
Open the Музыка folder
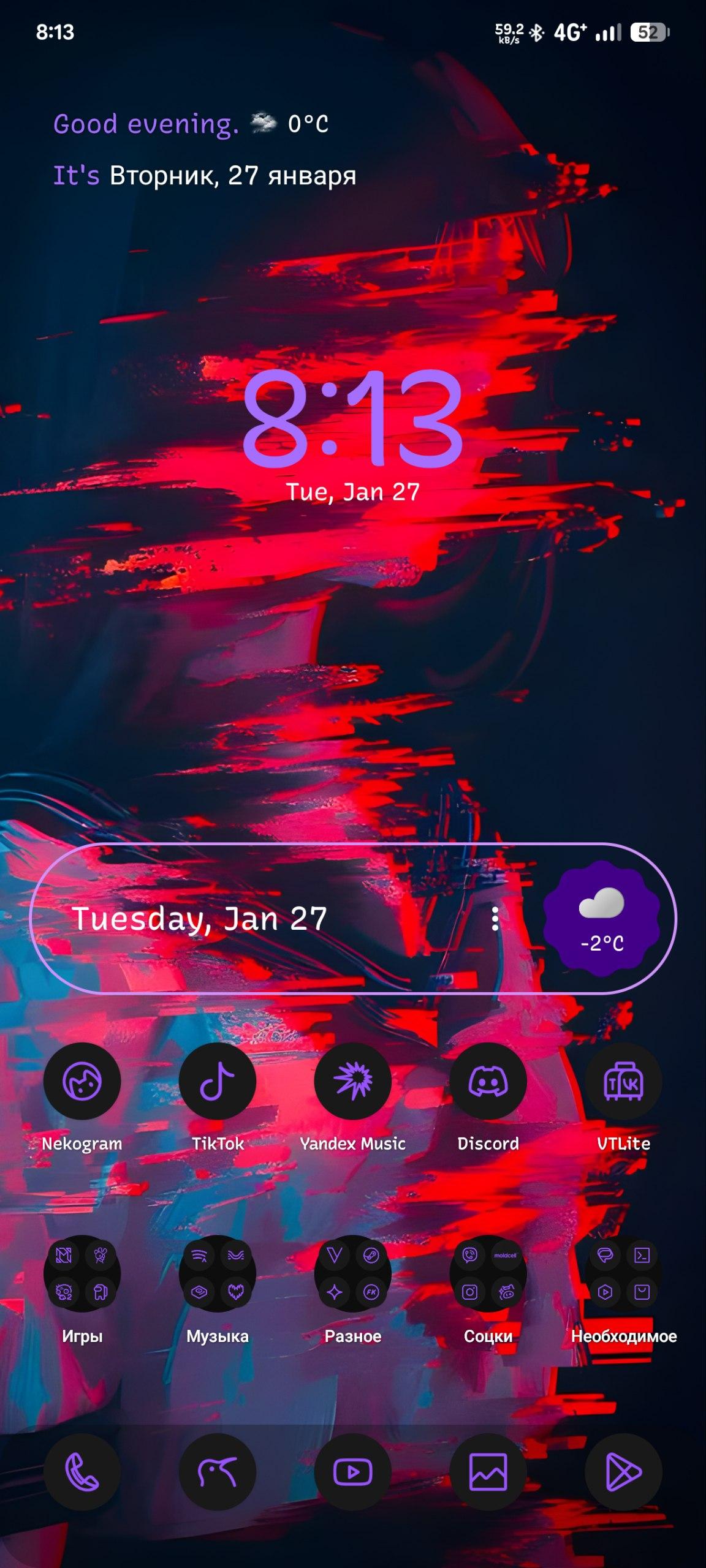pyautogui.click(x=218, y=1273)
